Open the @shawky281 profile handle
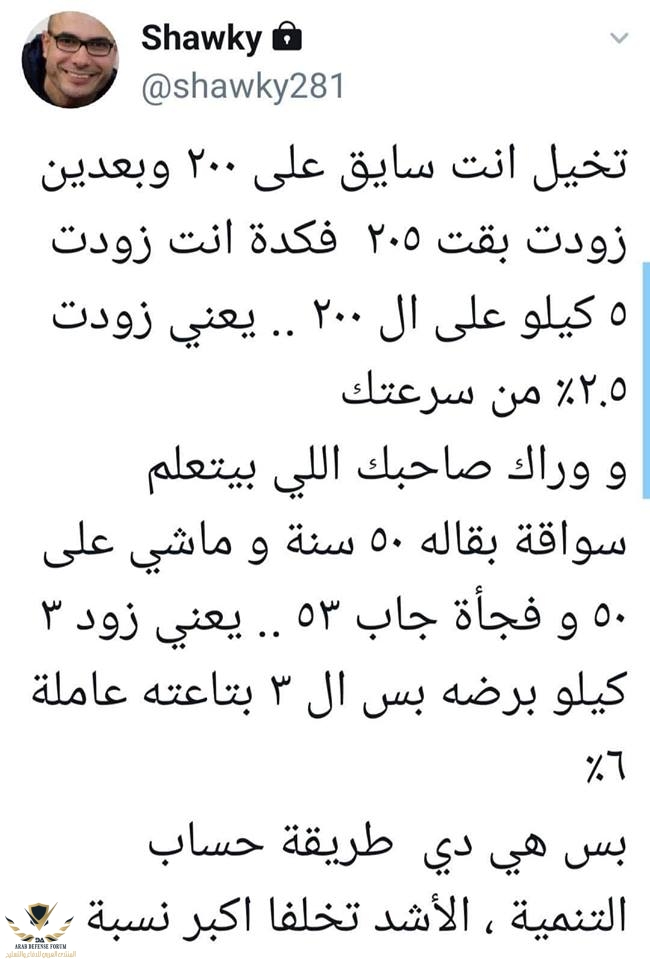Screen dimensions: 650x960 (x=243, y=87)
